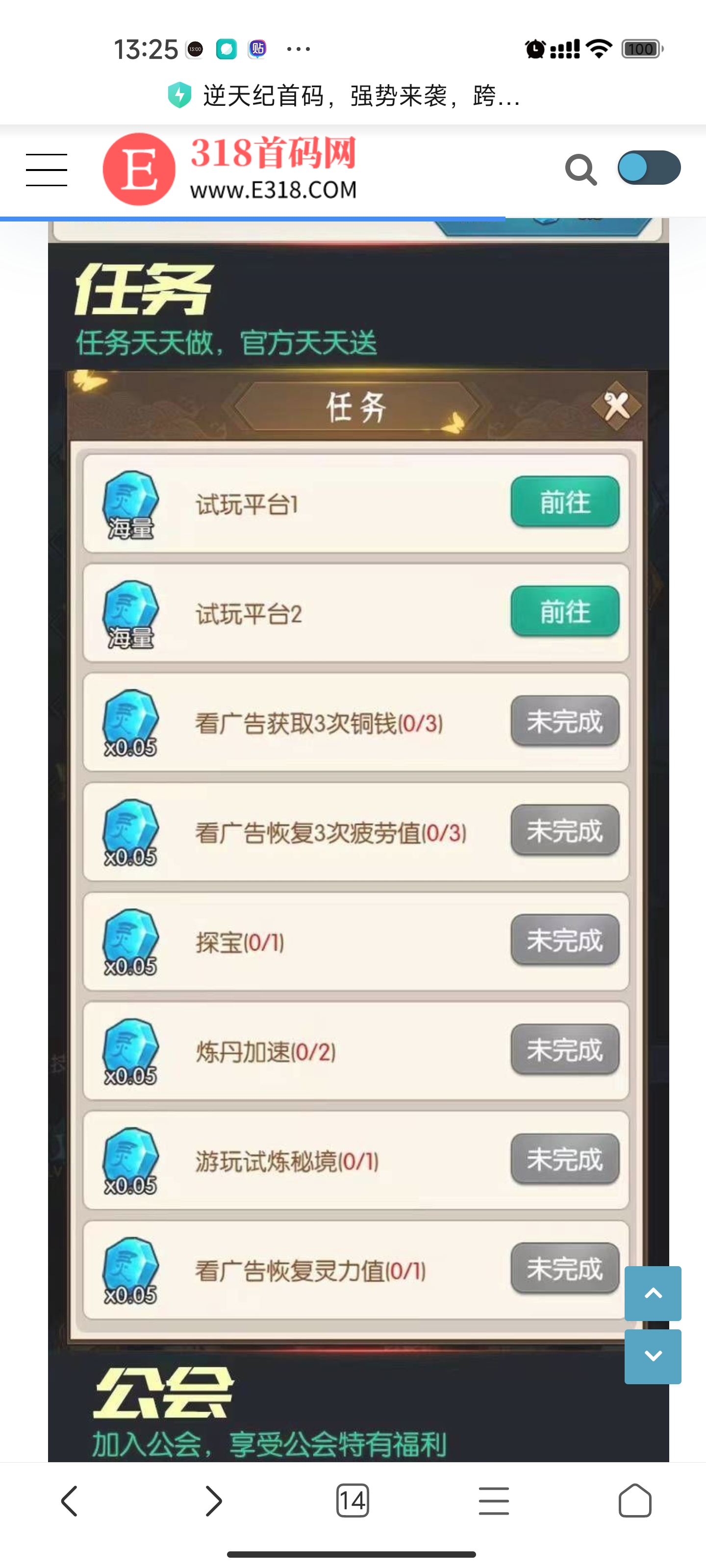Open the site search magnifier

pyautogui.click(x=580, y=170)
